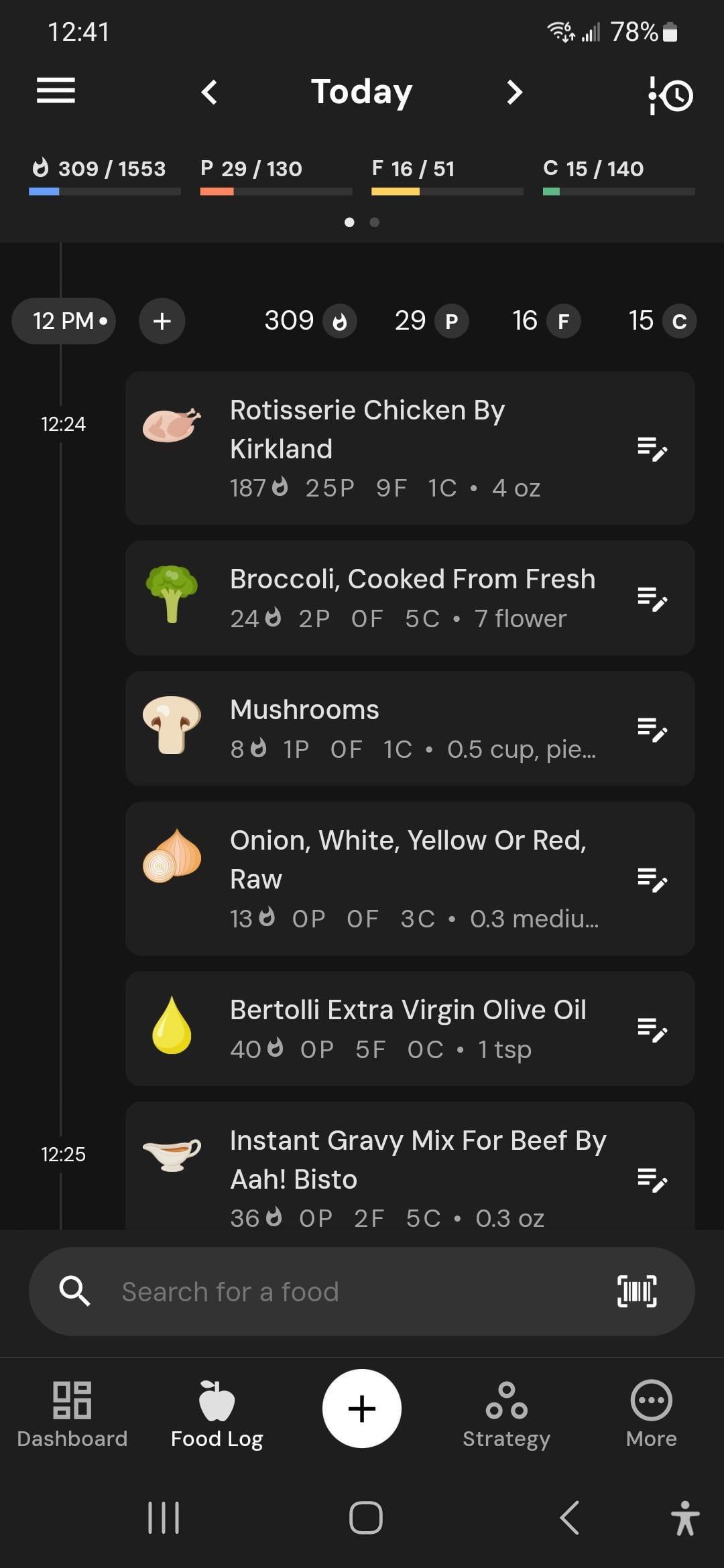Open Bertolli Extra Virgin Olive Oil entry
Image resolution: width=724 pixels, height=1568 pixels.
coord(410,1028)
